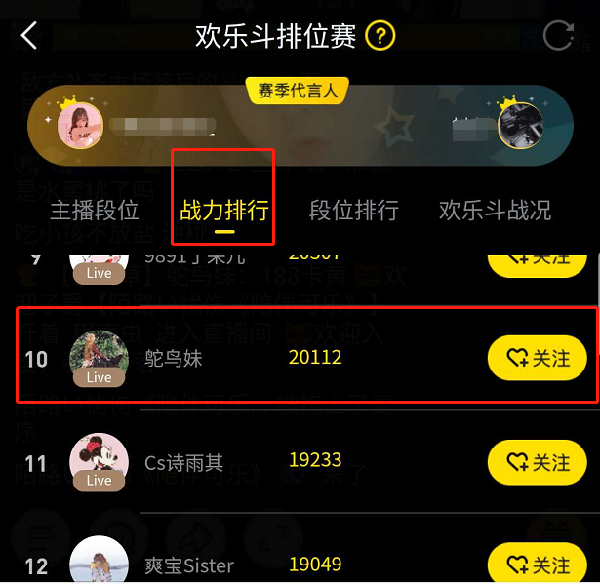The height and width of the screenshot is (584, 600).
Task: Switch to the 主播段位 tab
Action: pyautogui.click(x=95, y=210)
